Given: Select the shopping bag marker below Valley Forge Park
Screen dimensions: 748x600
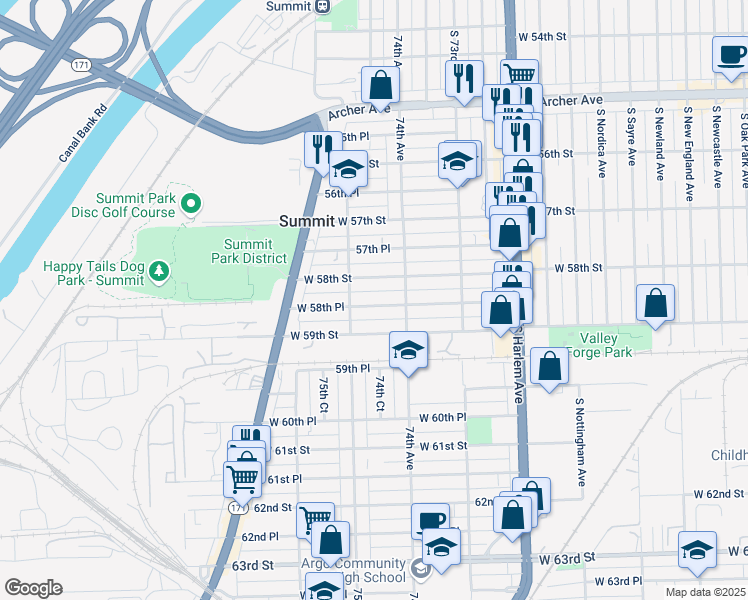Looking at the screenshot, I should pos(550,366).
